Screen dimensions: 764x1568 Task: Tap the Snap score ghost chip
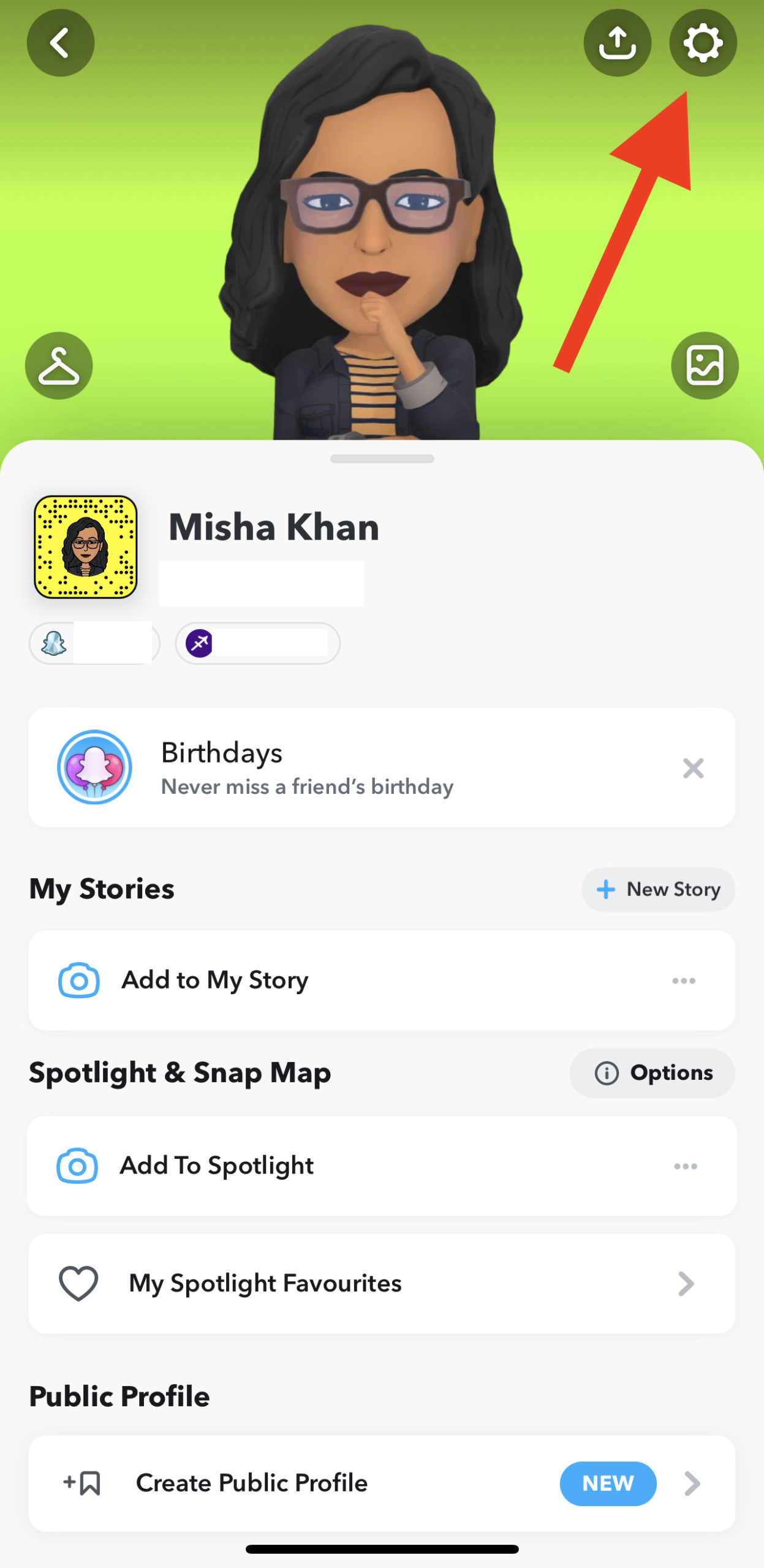pyautogui.click(x=94, y=643)
